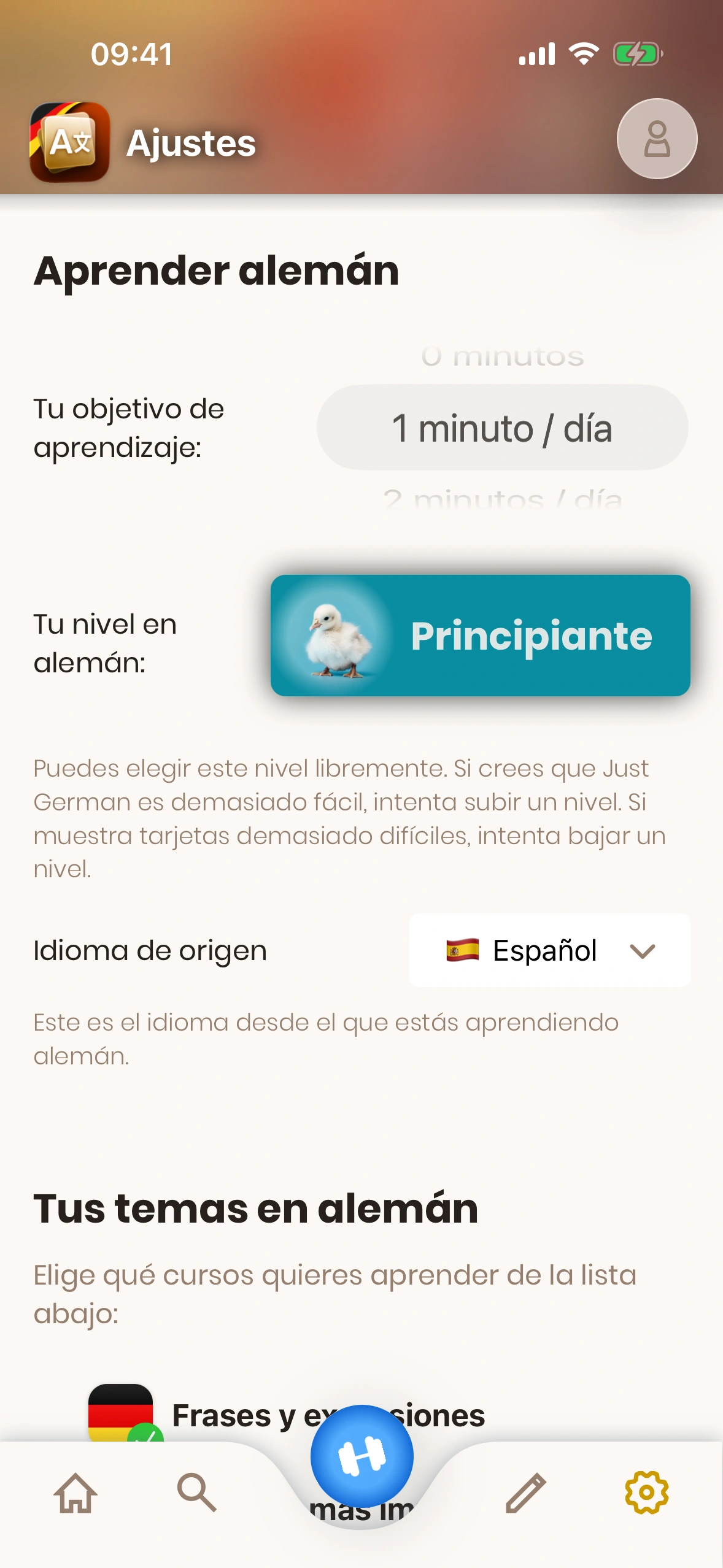This screenshot has height=1568, width=723.
Task: Select the 1 minuto / día goal
Action: tap(502, 428)
